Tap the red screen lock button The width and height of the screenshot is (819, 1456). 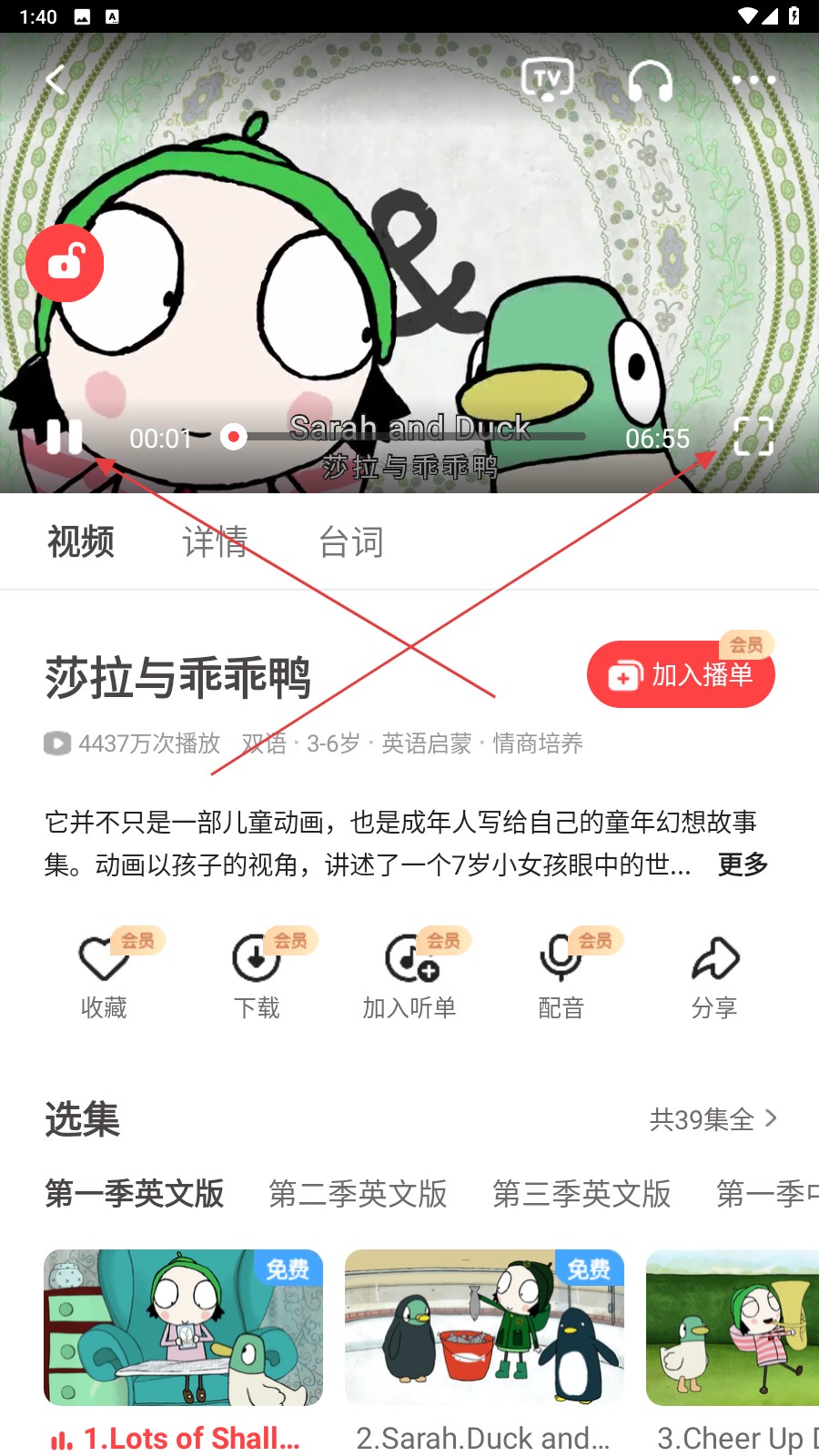click(x=65, y=263)
